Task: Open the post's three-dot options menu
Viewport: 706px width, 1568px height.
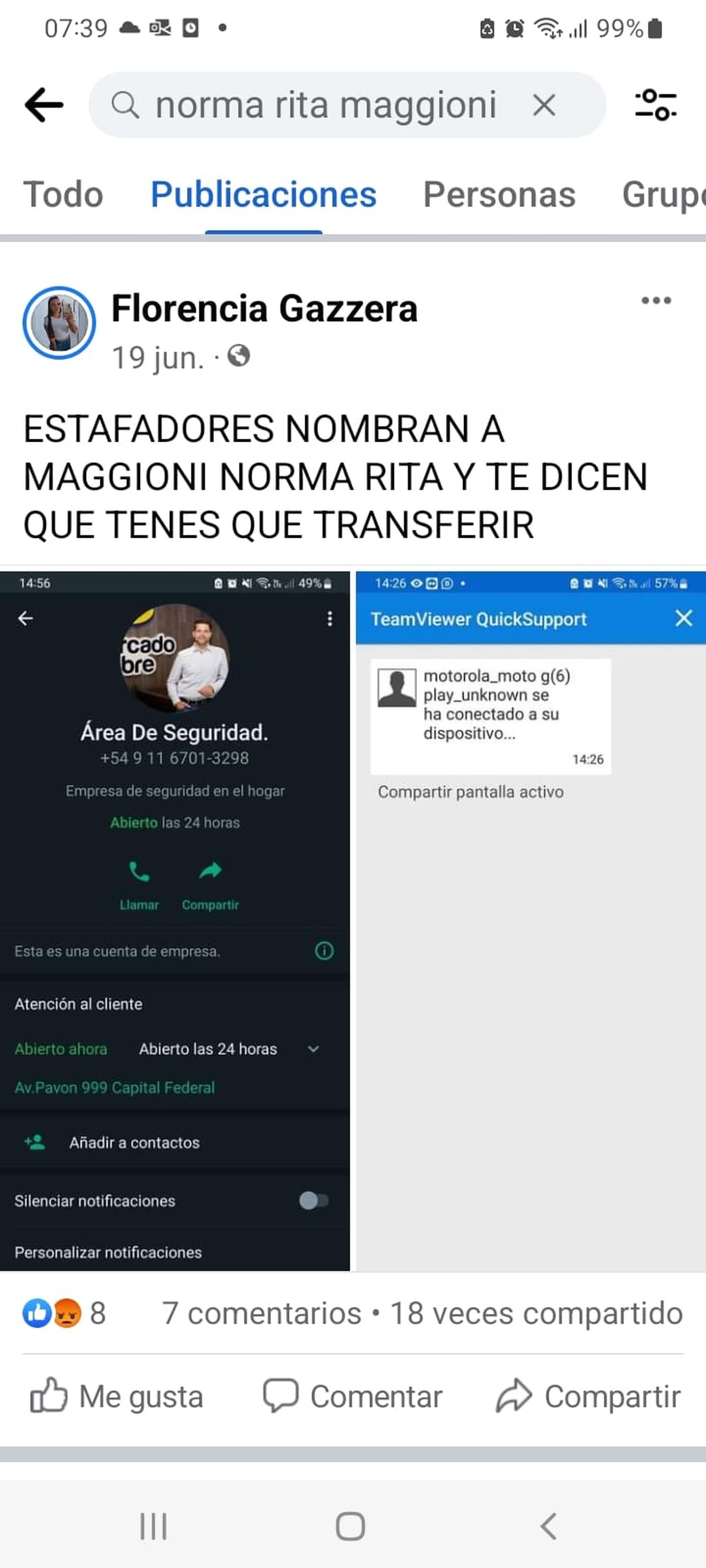Action: [x=656, y=300]
